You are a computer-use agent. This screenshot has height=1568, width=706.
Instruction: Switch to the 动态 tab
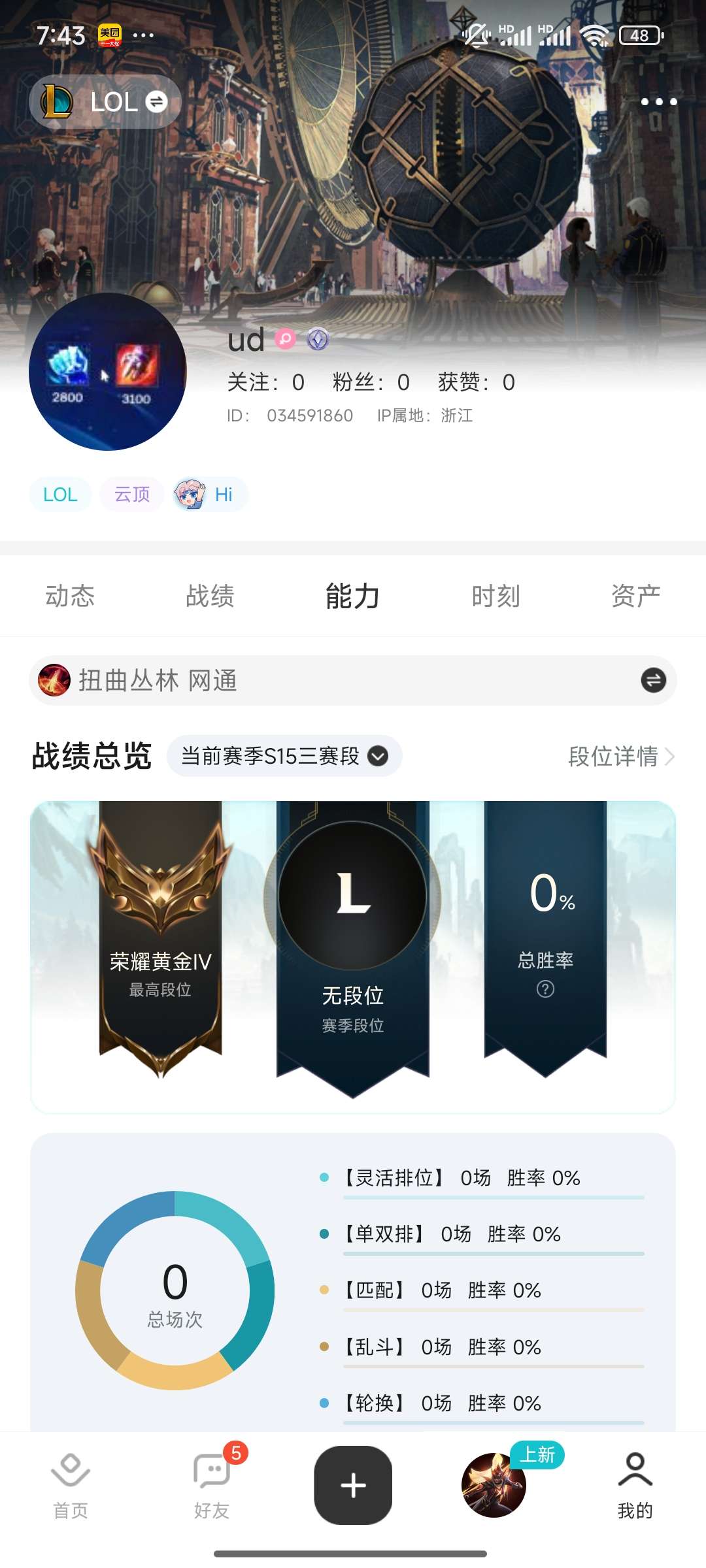click(70, 596)
